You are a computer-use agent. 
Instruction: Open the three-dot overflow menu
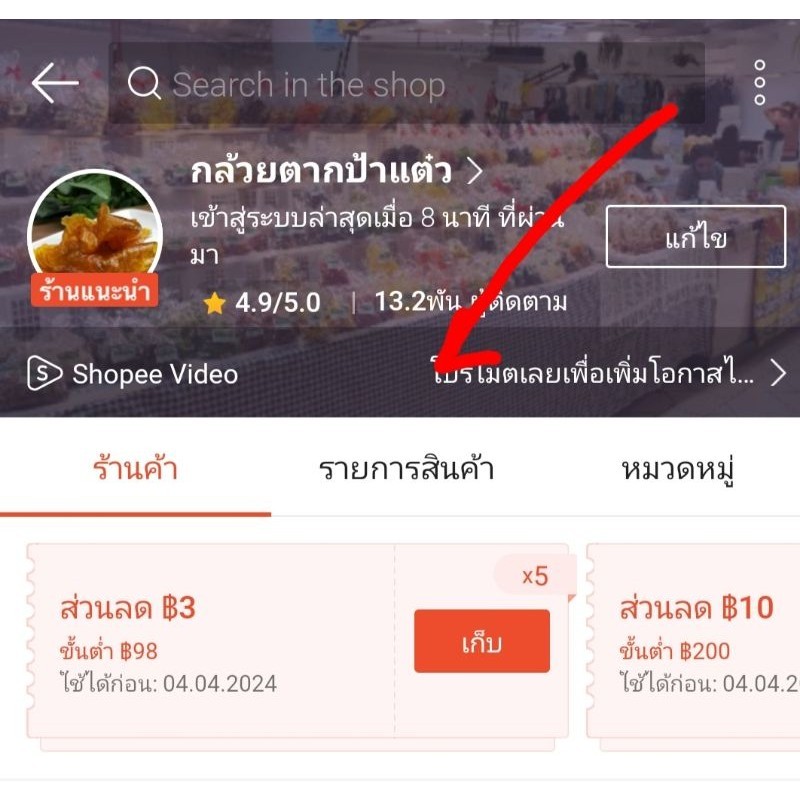760,83
